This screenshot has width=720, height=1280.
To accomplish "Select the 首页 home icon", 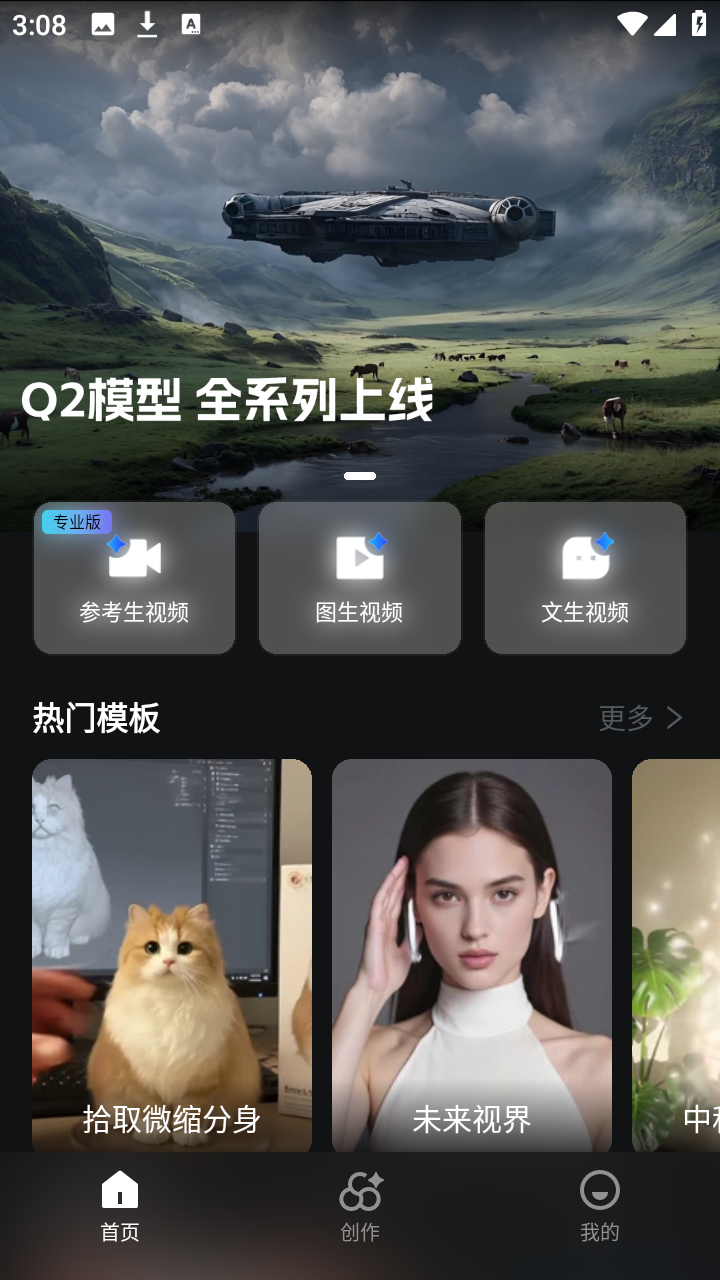I will [119, 1191].
